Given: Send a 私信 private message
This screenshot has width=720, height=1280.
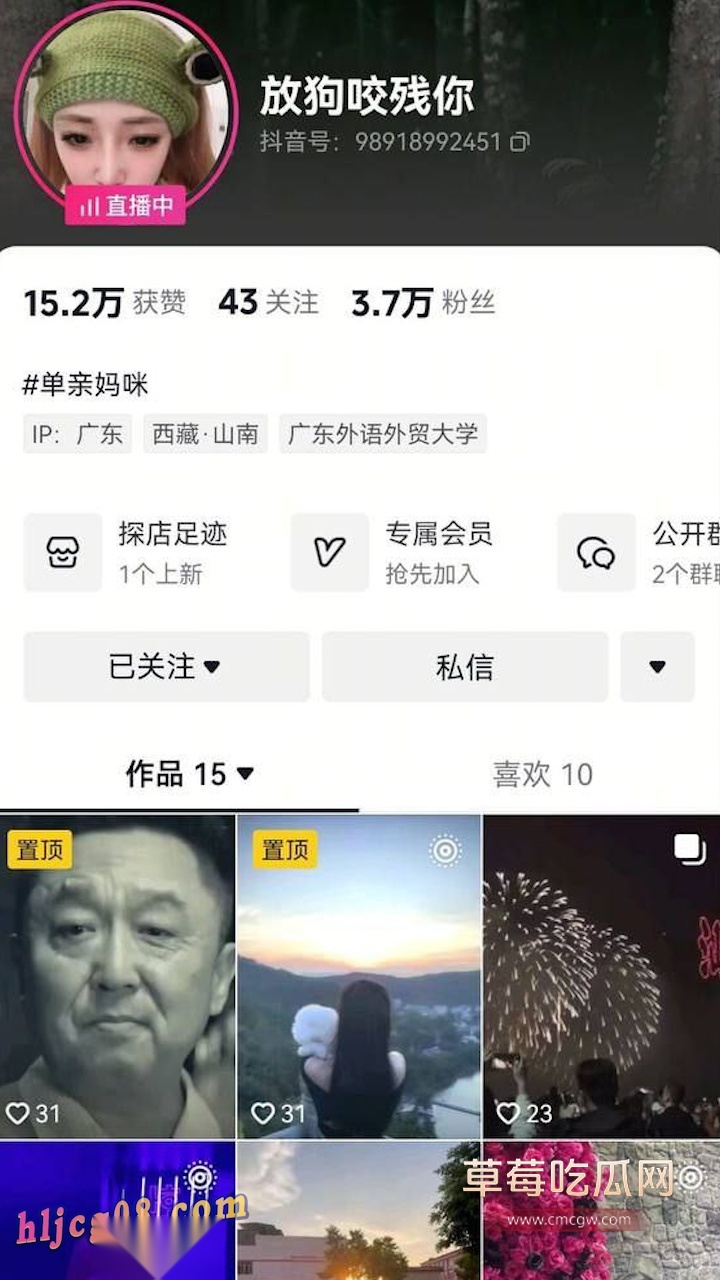Looking at the screenshot, I should (464, 667).
